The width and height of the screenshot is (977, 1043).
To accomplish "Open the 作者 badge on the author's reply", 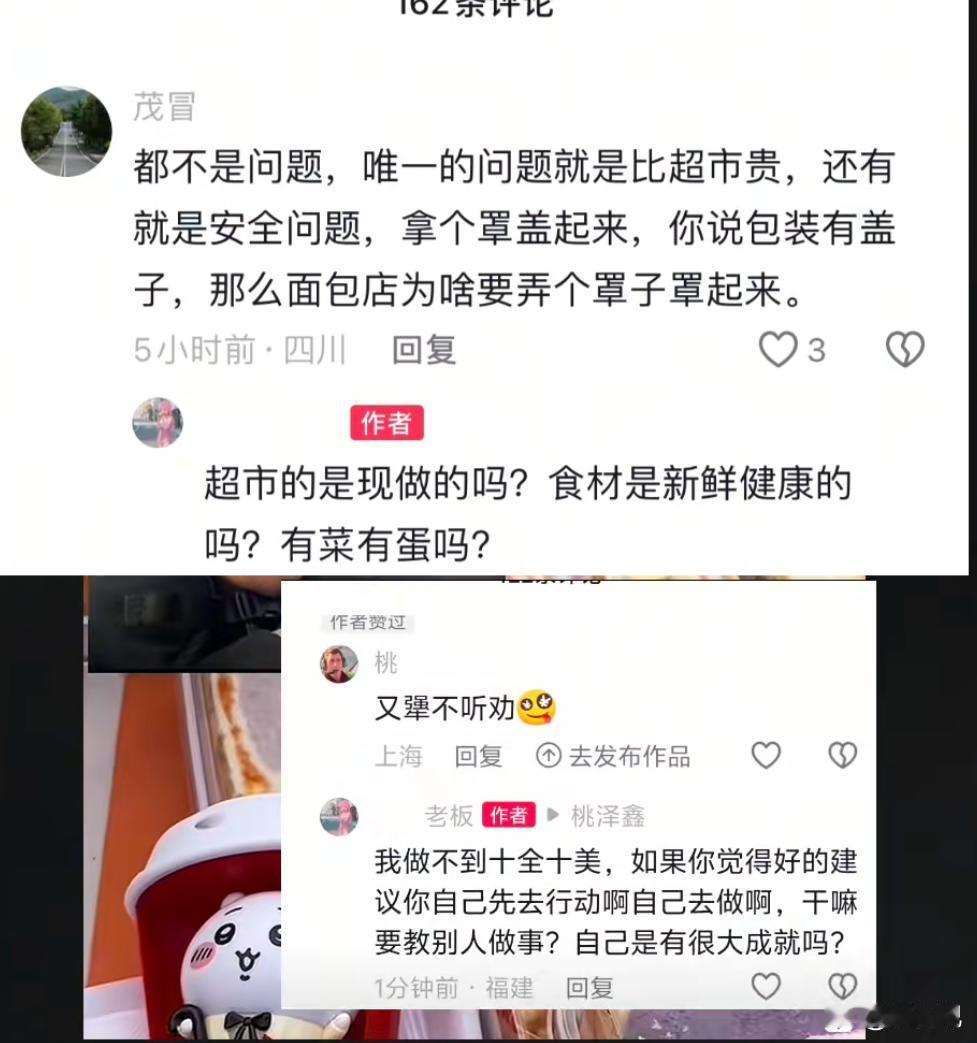I will (x=386, y=424).
